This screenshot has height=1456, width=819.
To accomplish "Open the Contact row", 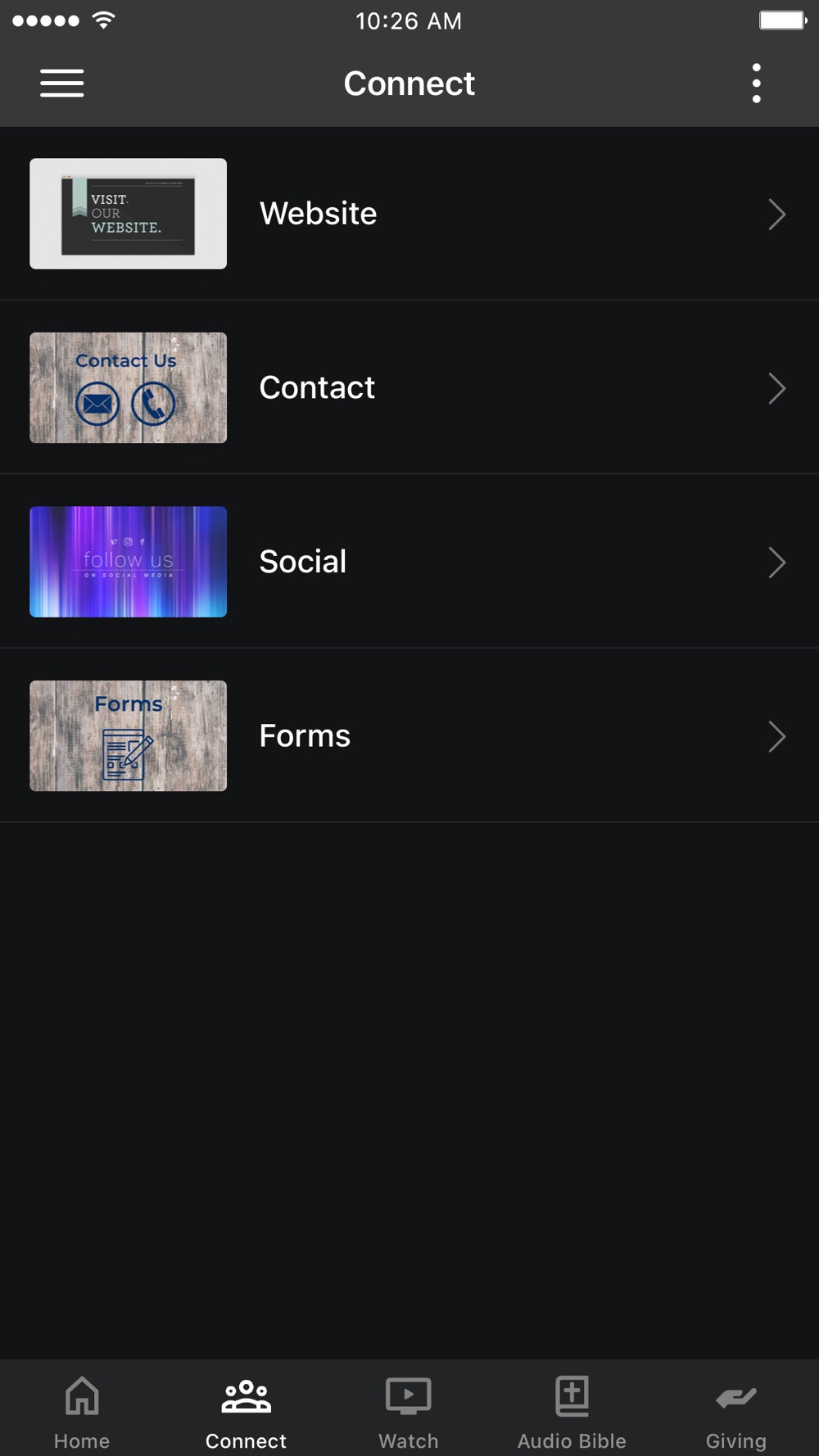I will point(409,387).
